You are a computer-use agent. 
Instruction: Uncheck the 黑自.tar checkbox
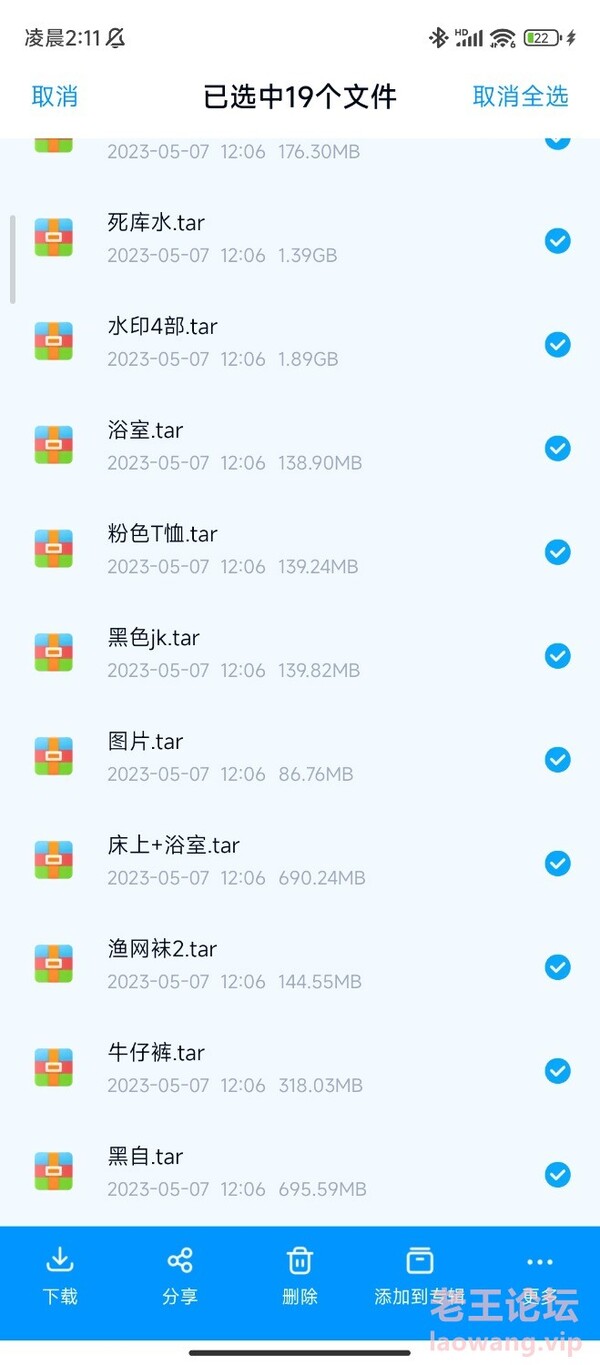[557, 1175]
